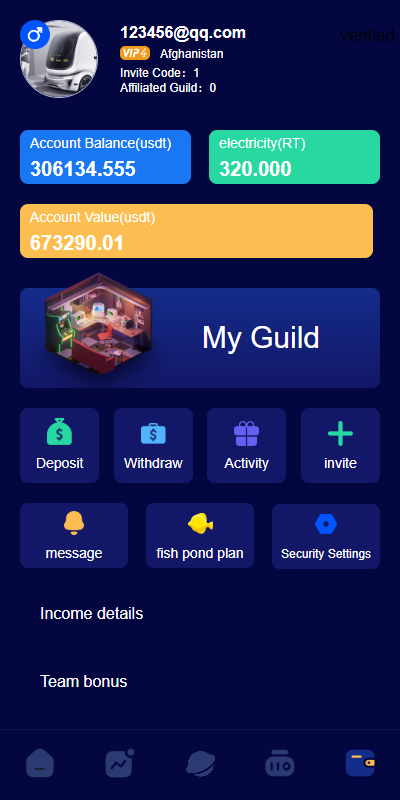Open Income details
The height and width of the screenshot is (800, 400).
(92, 613)
